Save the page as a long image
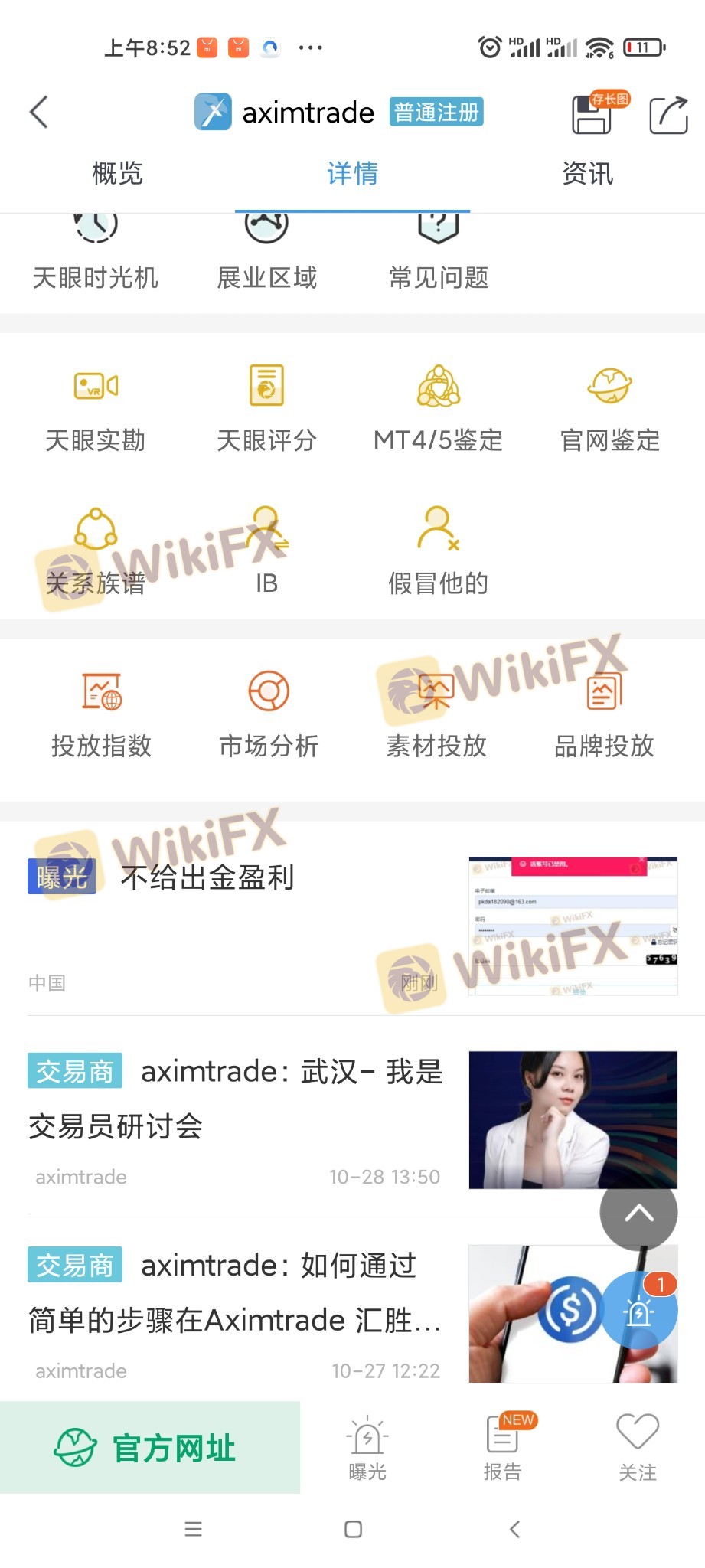This screenshot has width=705, height=1568. coord(594,114)
